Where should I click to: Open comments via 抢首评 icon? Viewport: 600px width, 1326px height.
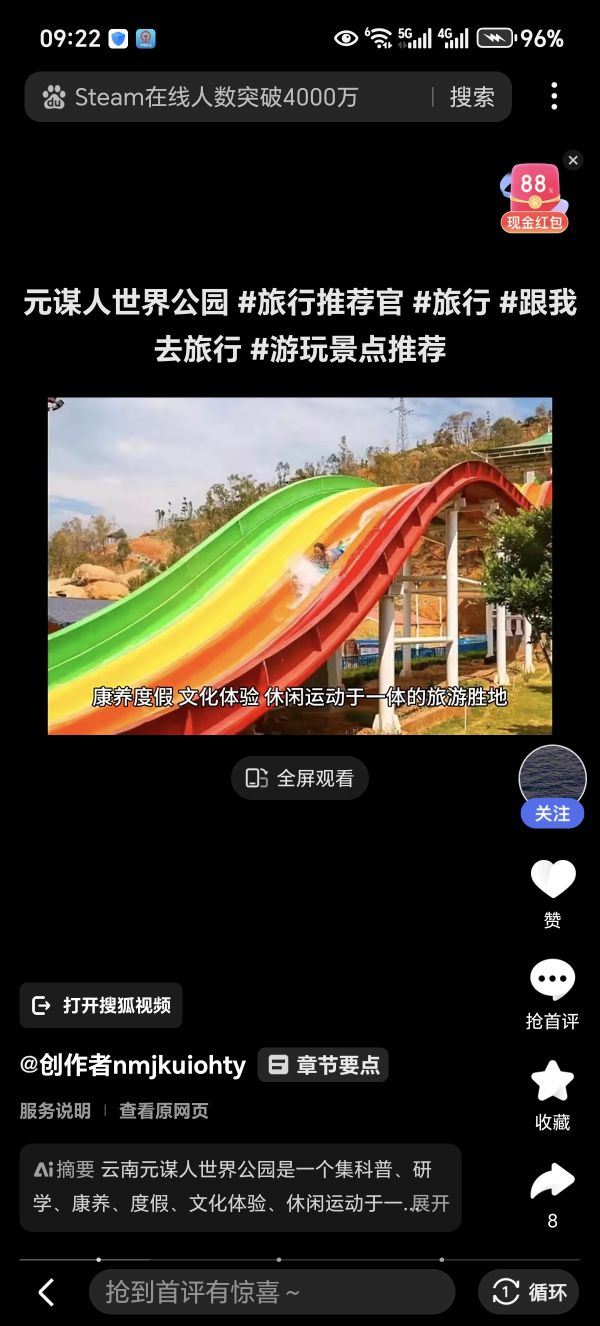(553, 980)
